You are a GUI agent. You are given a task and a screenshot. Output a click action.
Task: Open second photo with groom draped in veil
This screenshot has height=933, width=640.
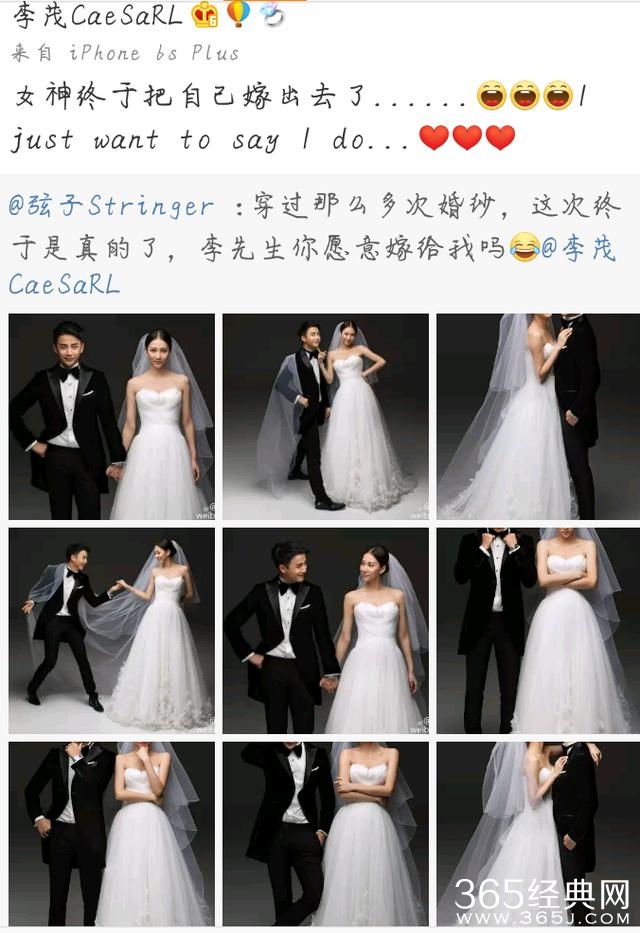[x=325, y=416]
